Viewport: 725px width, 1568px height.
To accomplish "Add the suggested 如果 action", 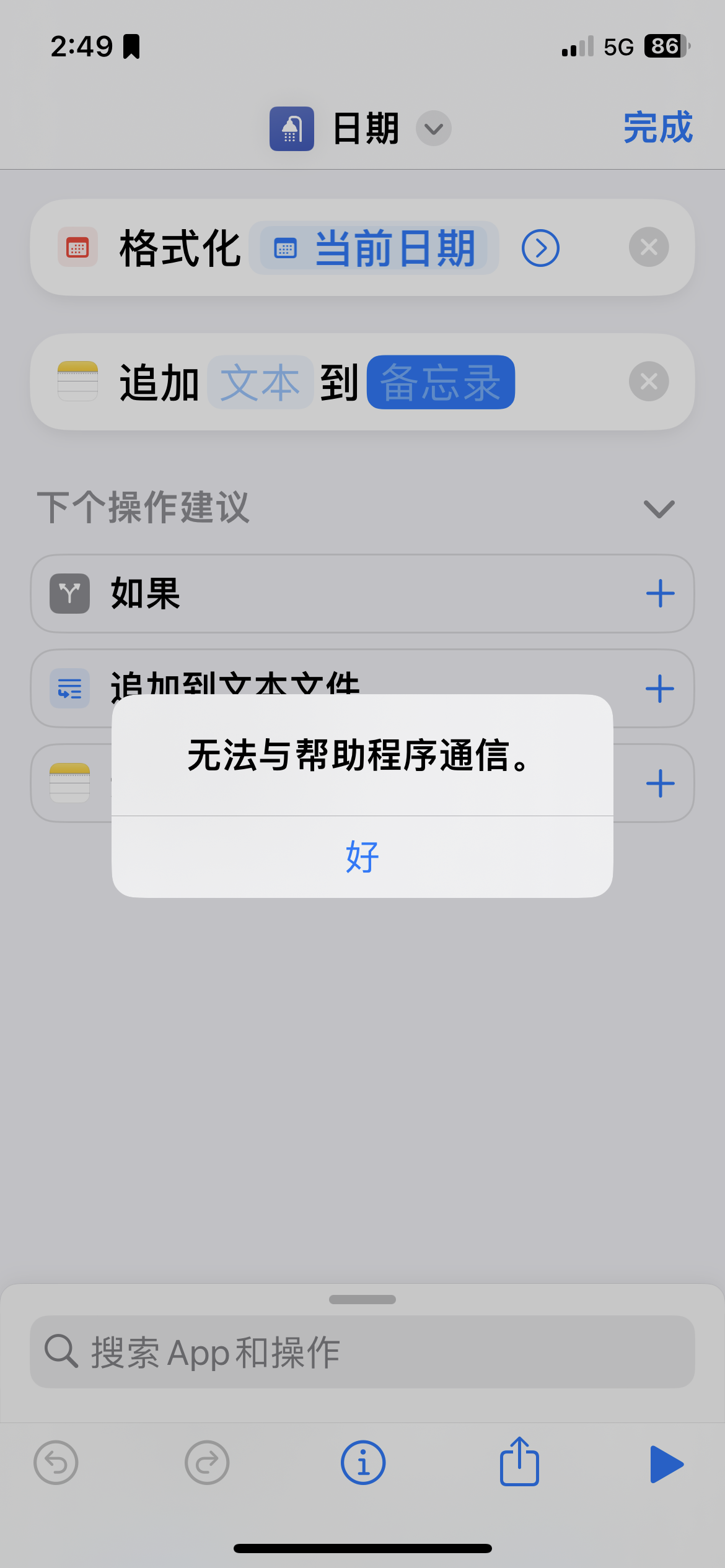I will pyautogui.click(x=659, y=594).
